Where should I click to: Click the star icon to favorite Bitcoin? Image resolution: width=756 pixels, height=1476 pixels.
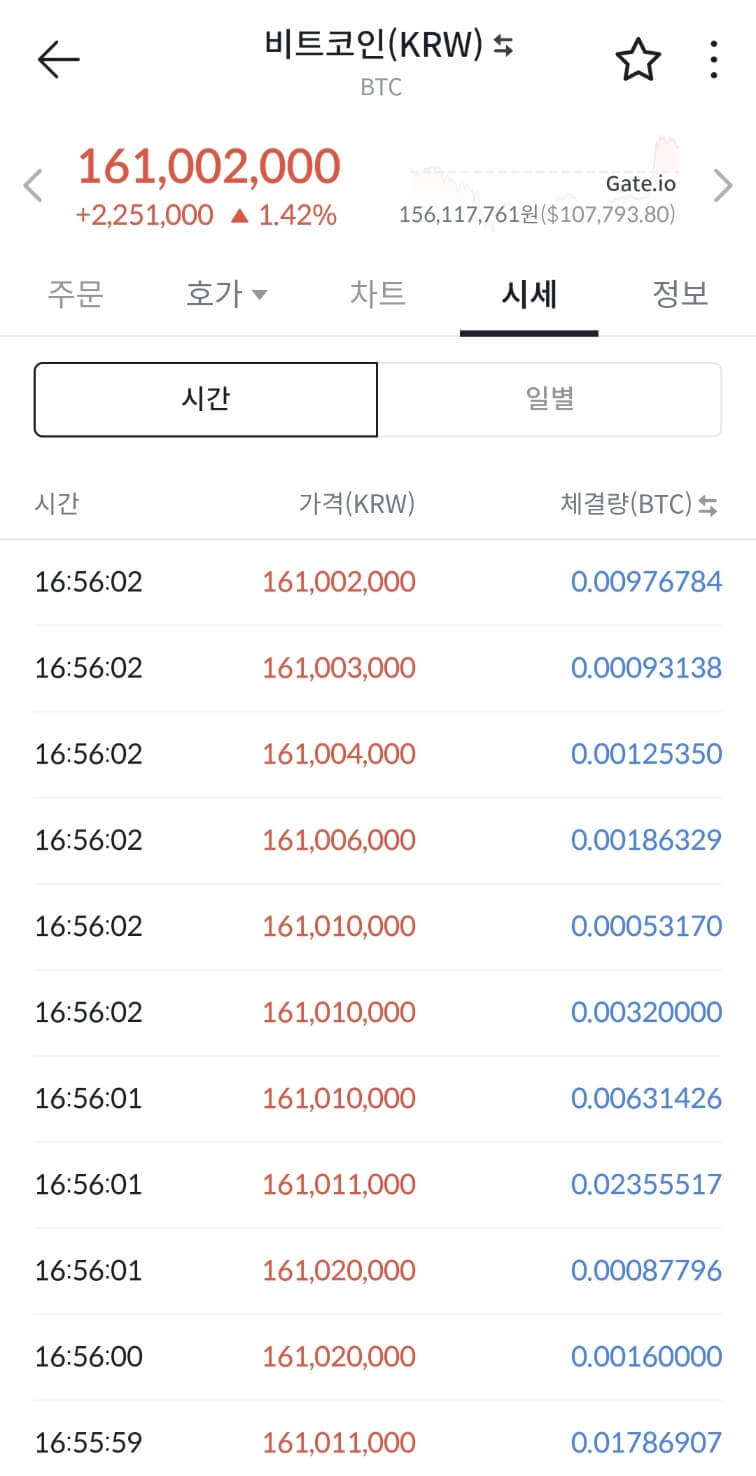tap(637, 58)
